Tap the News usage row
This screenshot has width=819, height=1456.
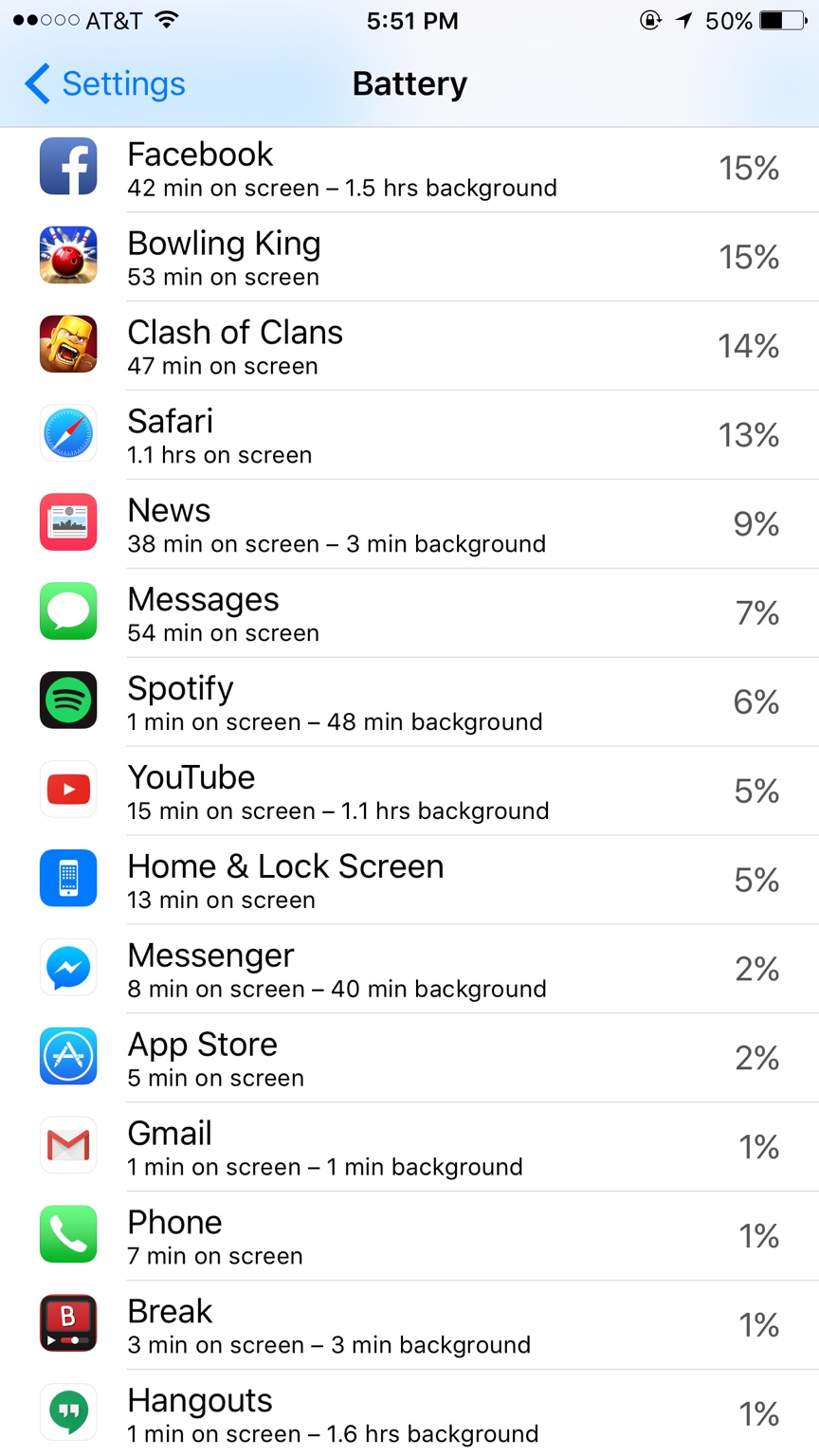click(x=409, y=525)
